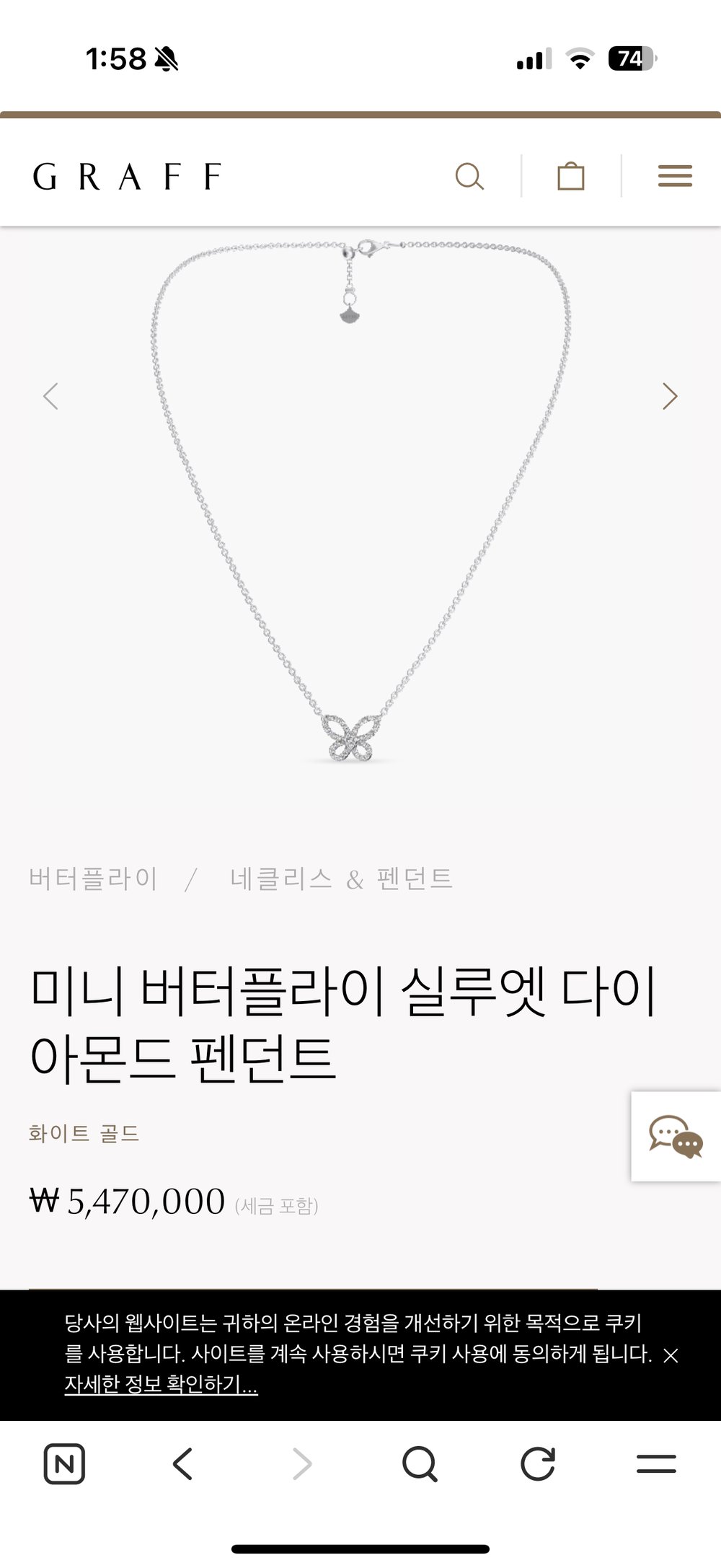The width and height of the screenshot is (721, 1568).
Task: Go to the Naver home button
Action: 64,1464
